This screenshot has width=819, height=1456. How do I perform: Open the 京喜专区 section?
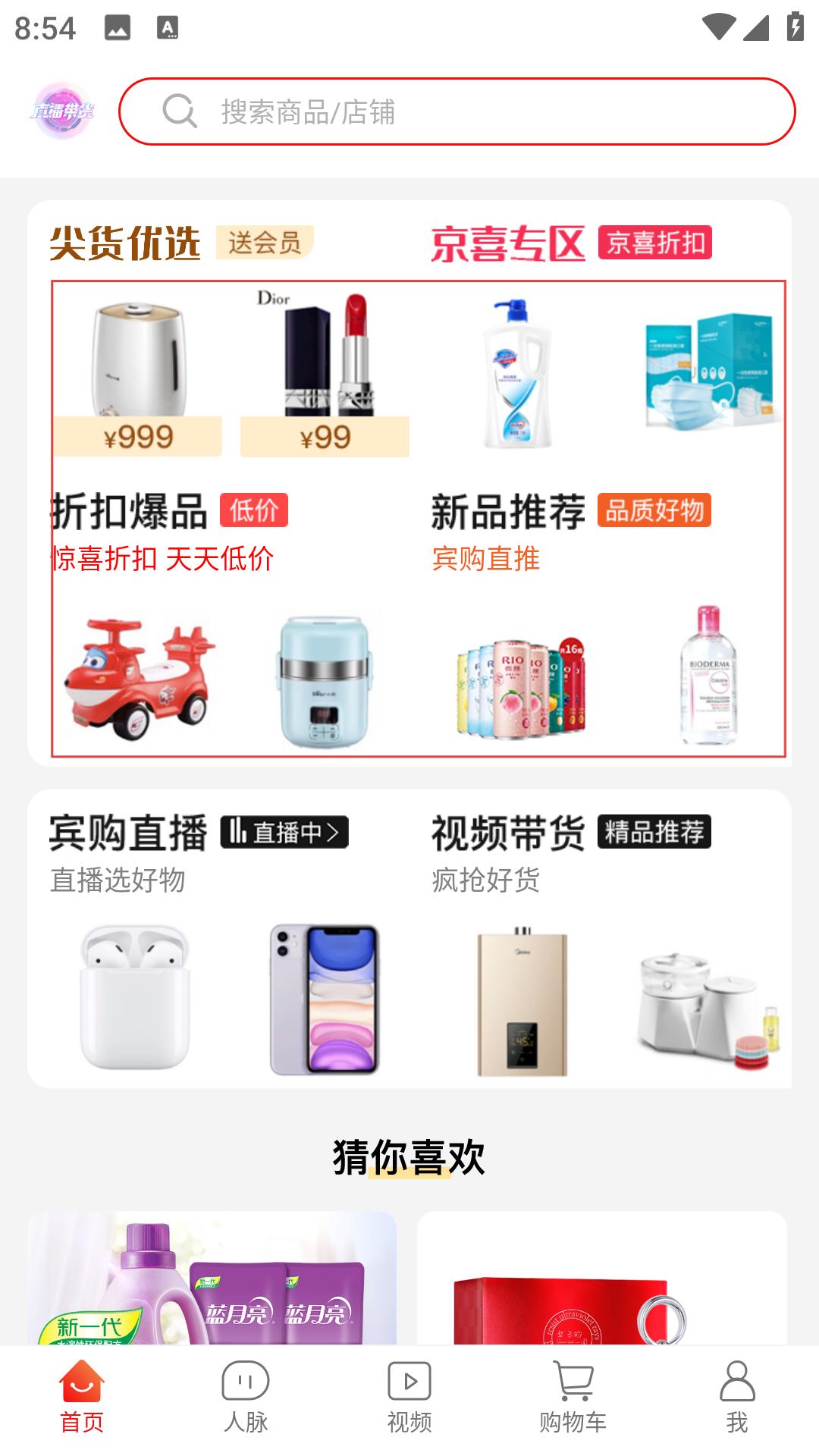508,243
